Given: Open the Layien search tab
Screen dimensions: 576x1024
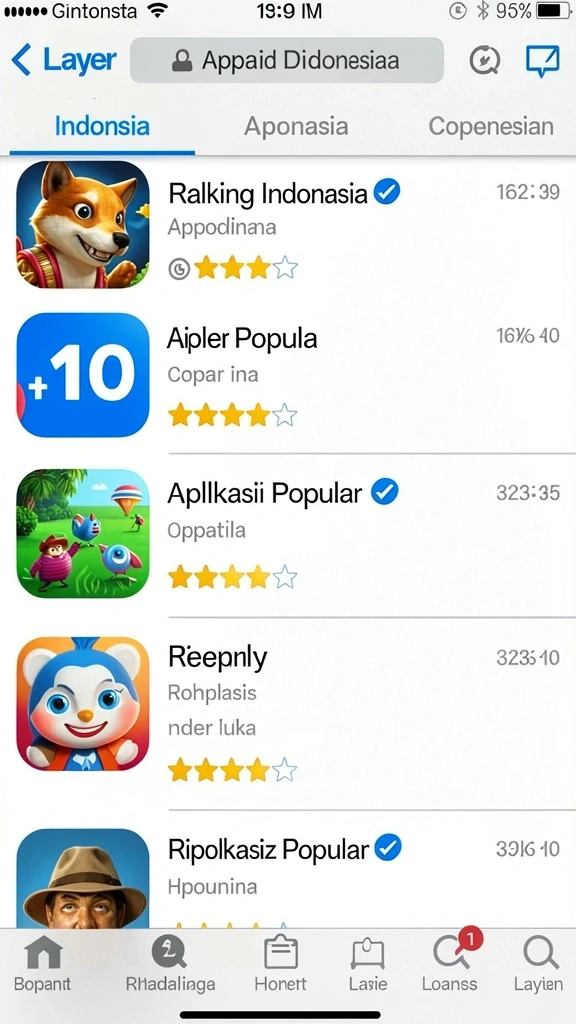Looking at the screenshot, I should point(538,964).
